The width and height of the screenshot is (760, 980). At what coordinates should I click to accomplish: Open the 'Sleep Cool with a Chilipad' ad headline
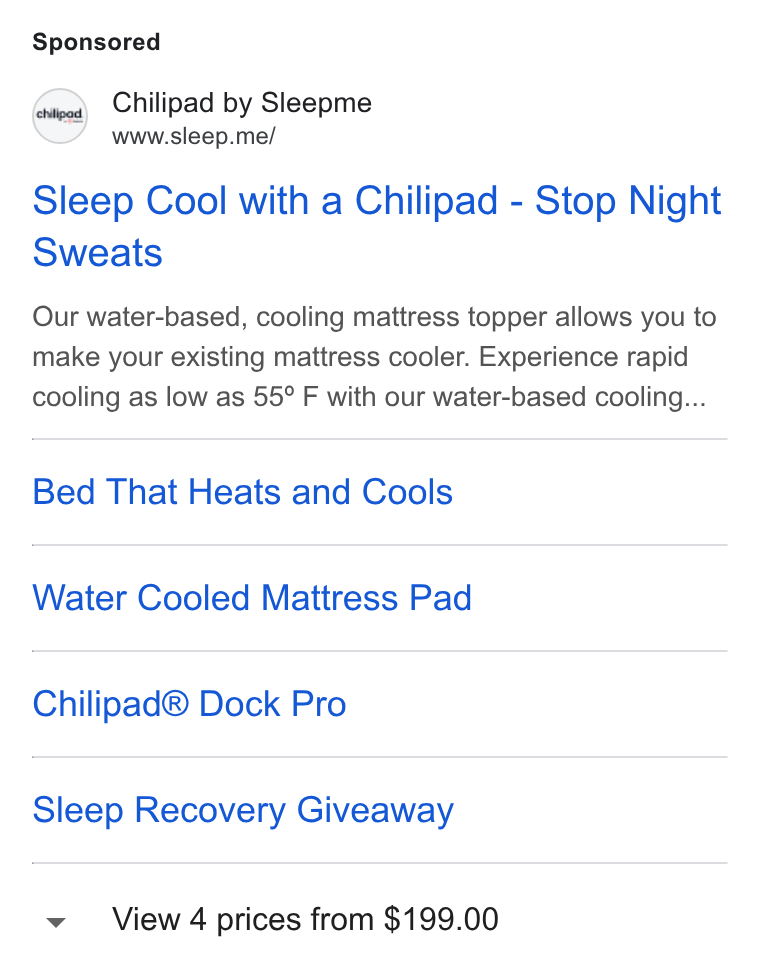pos(377,226)
